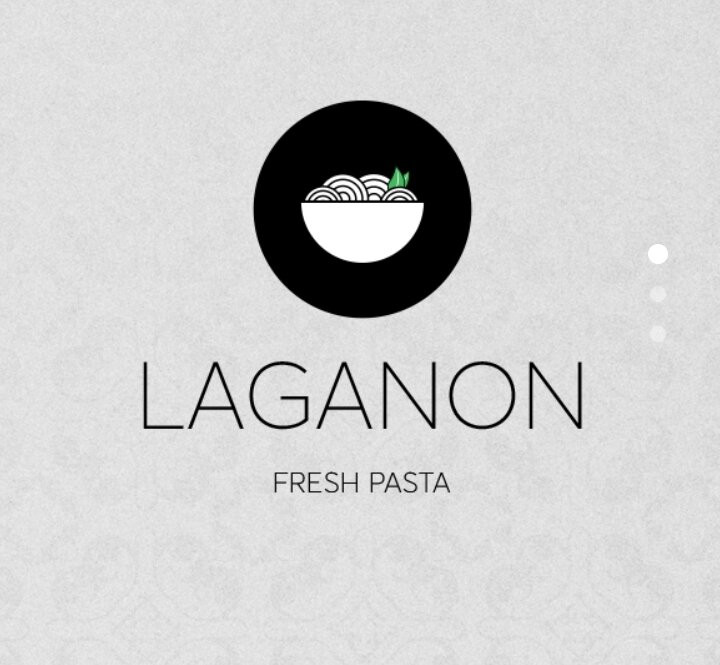Jump to the second page indicator dot

[658, 294]
